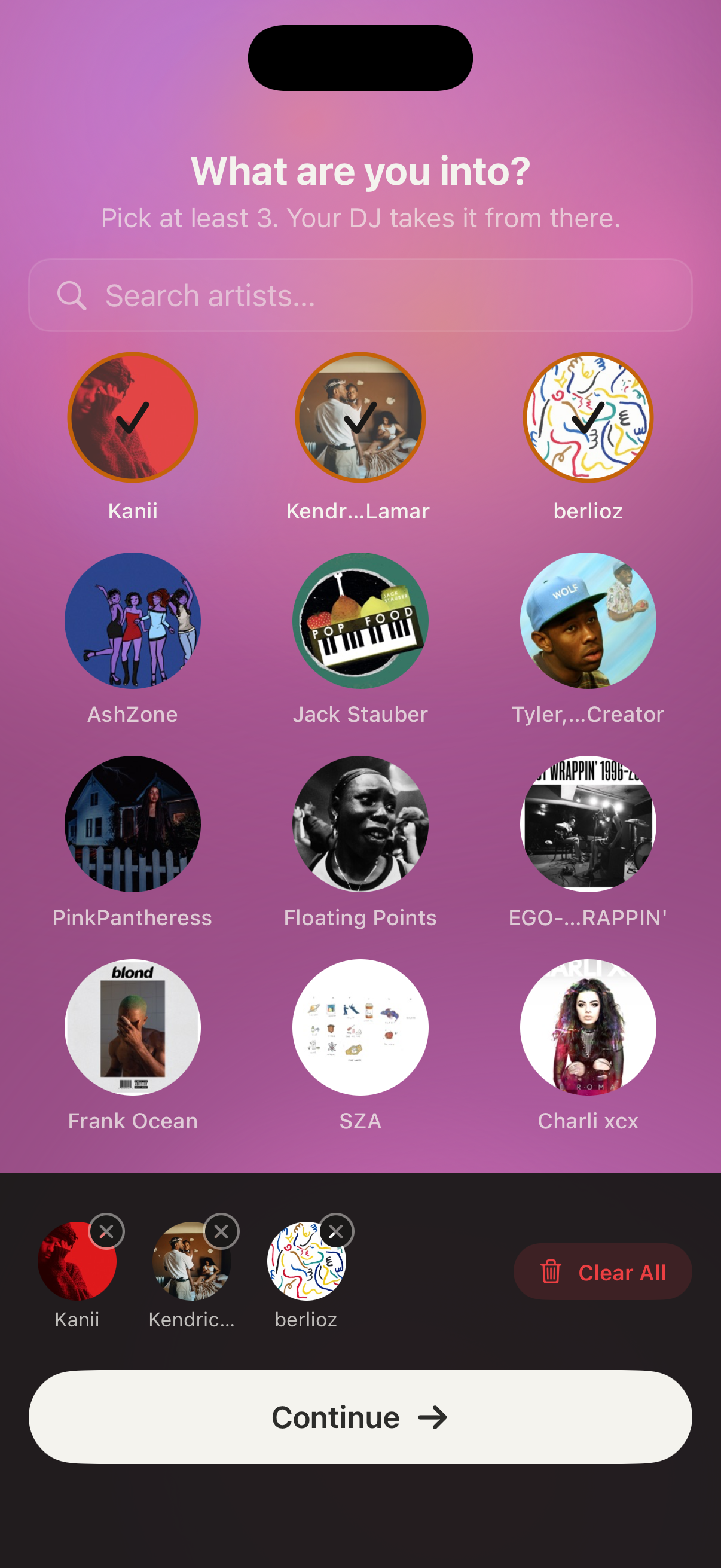Deselect Kanii in the artist grid
Viewport: 721px width, 1568px height.
(x=133, y=417)
